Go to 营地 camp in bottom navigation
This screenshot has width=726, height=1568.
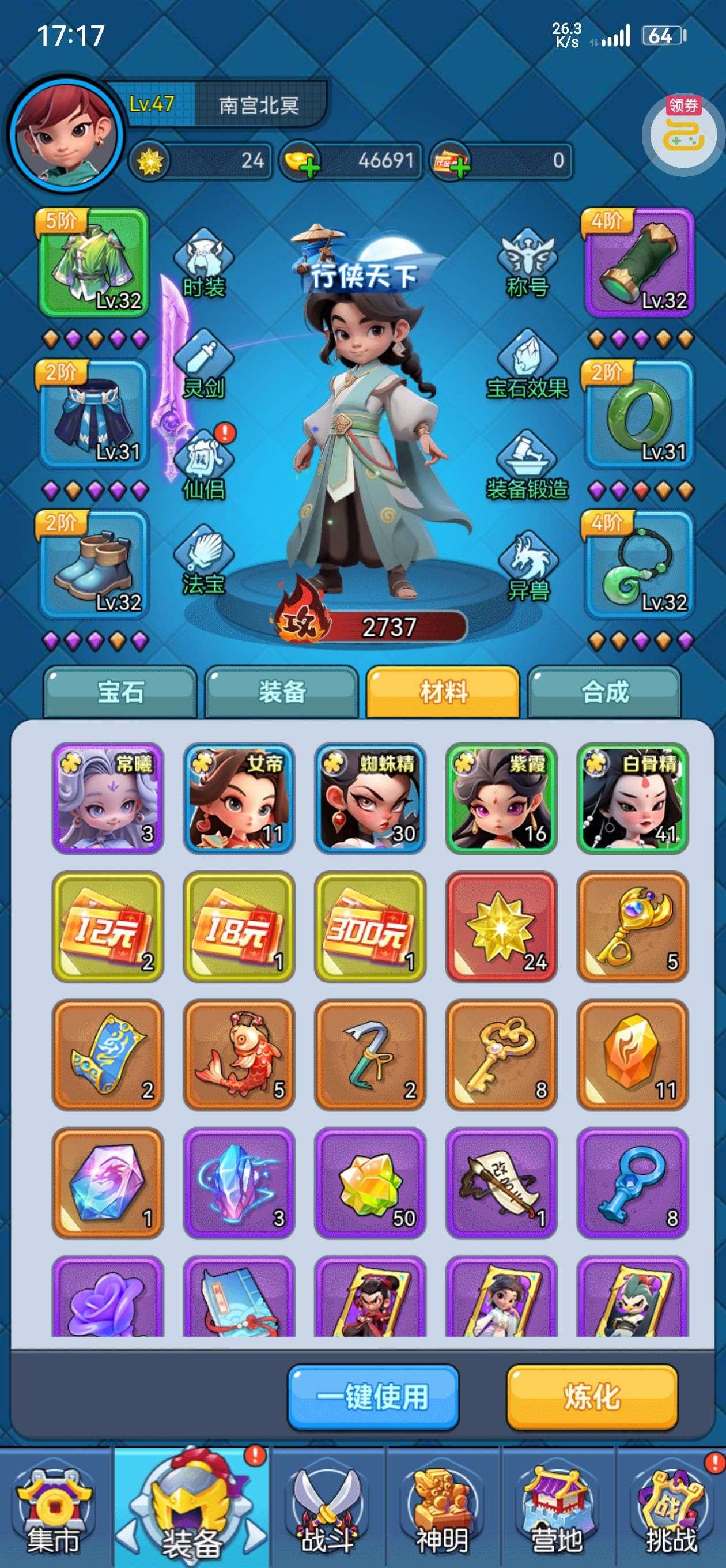coord(556,1511)
